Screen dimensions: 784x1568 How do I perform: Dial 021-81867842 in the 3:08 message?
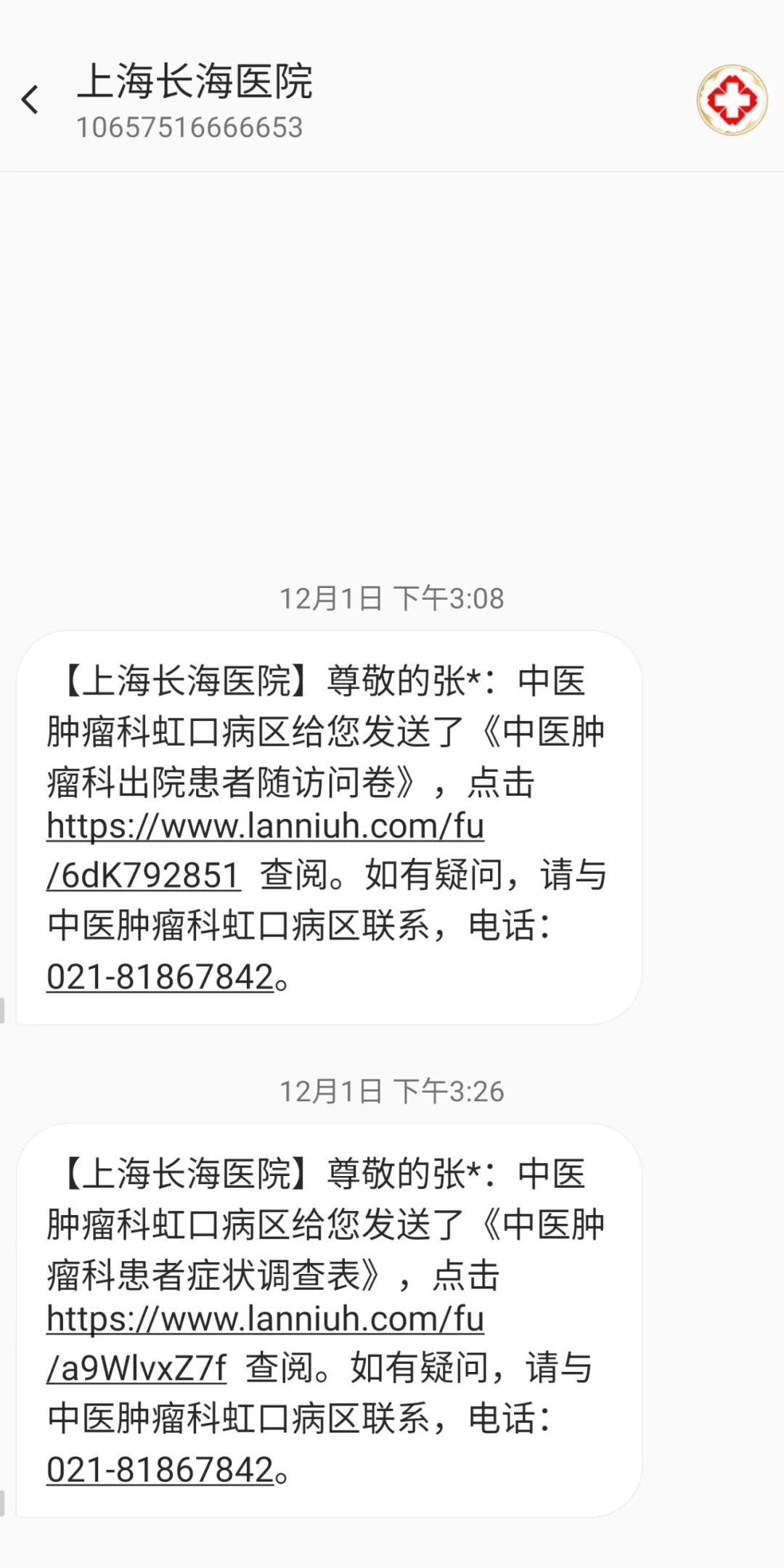click(x=160, y=977)
